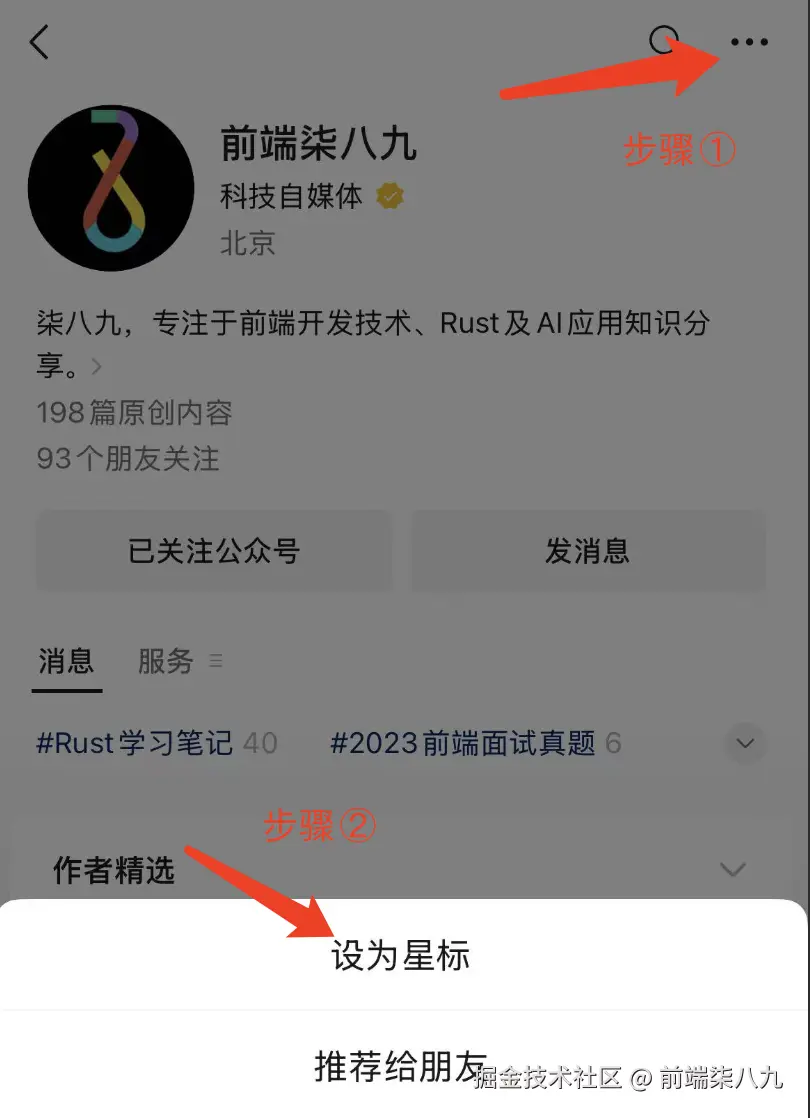The image size is (810, 1118).
Task: View the 前端柒八九 profile avatar
Action: pos(111,187)
